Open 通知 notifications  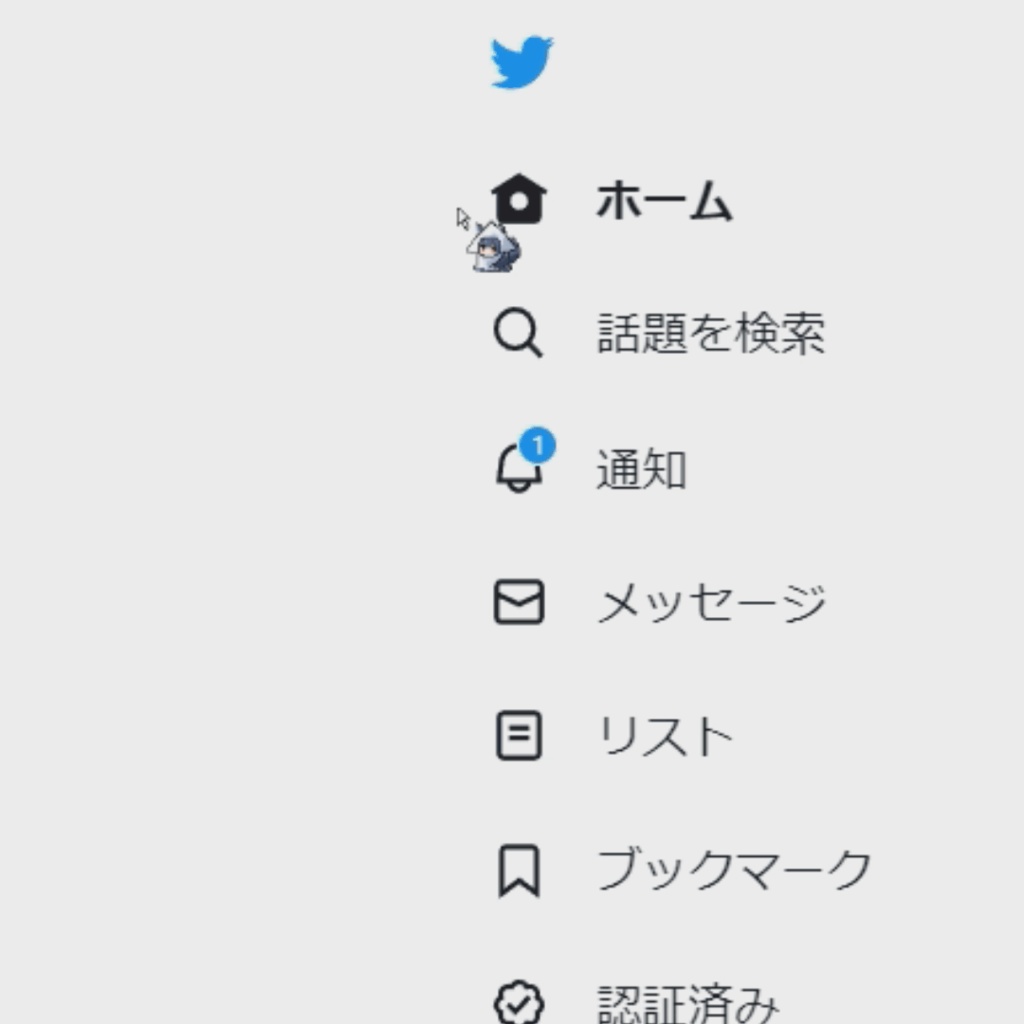pyautogui.click(x=640, y=469)
